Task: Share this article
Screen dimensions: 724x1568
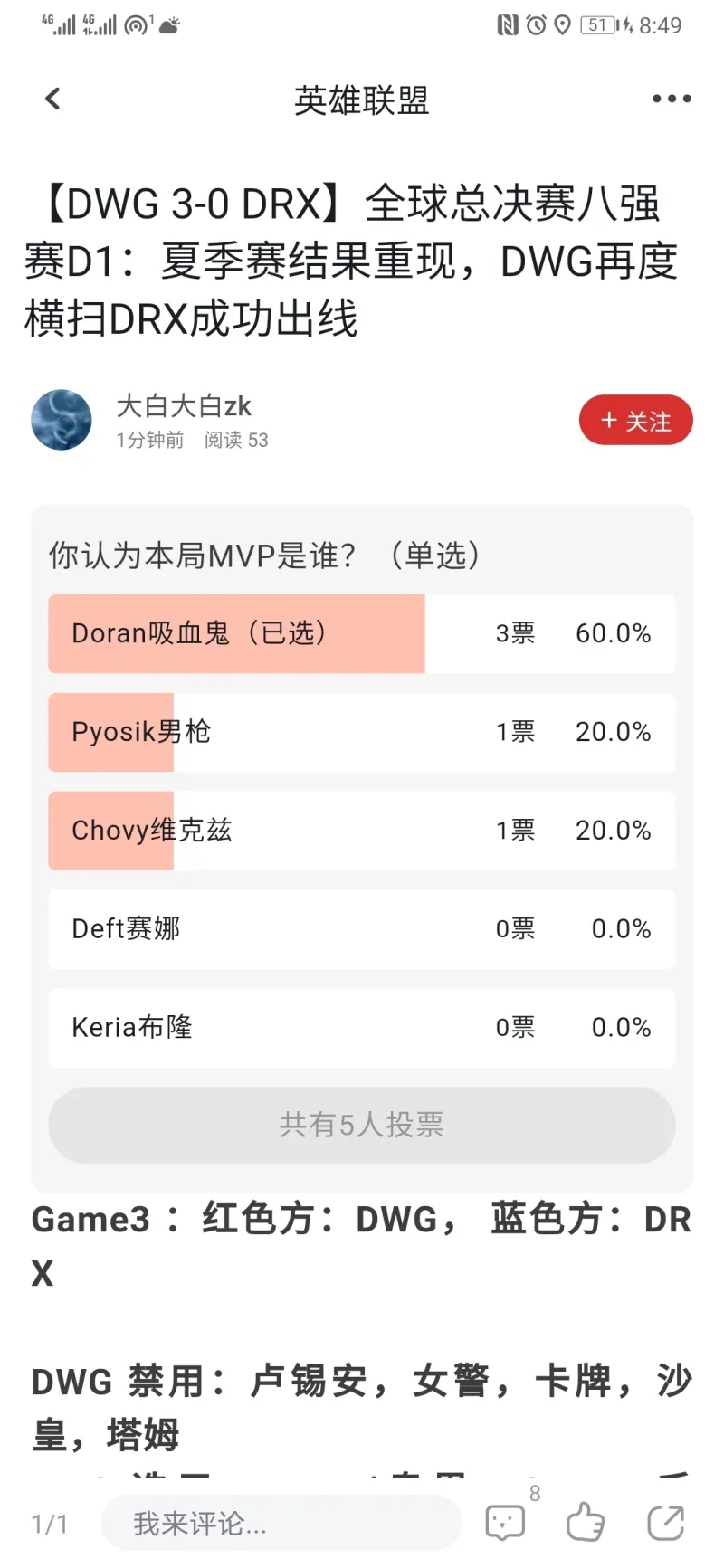Action: click(x=665, y=1522)
